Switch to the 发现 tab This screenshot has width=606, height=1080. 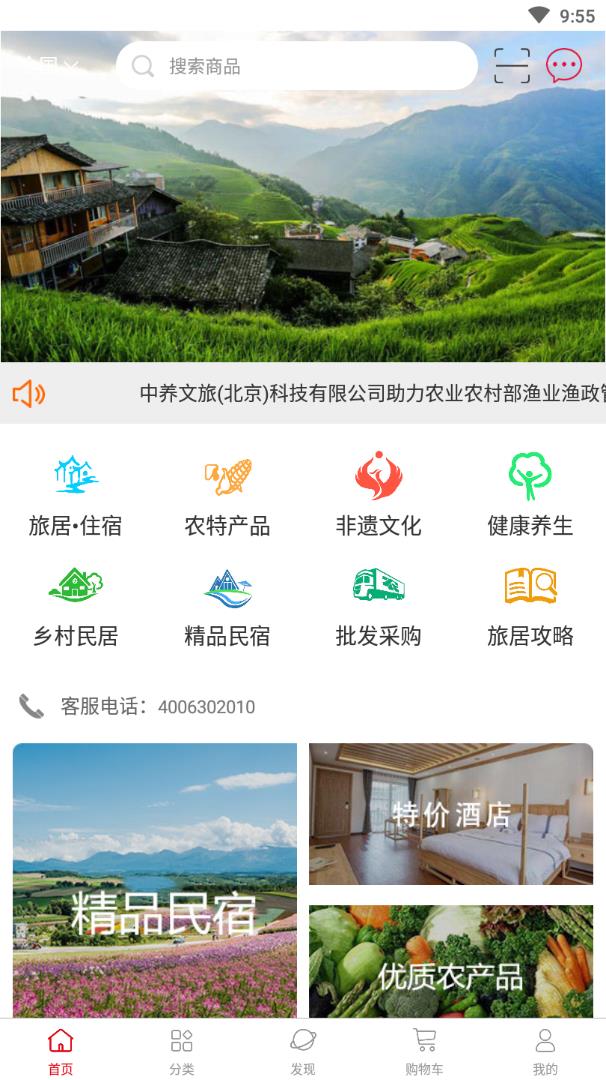[303, 1051]
